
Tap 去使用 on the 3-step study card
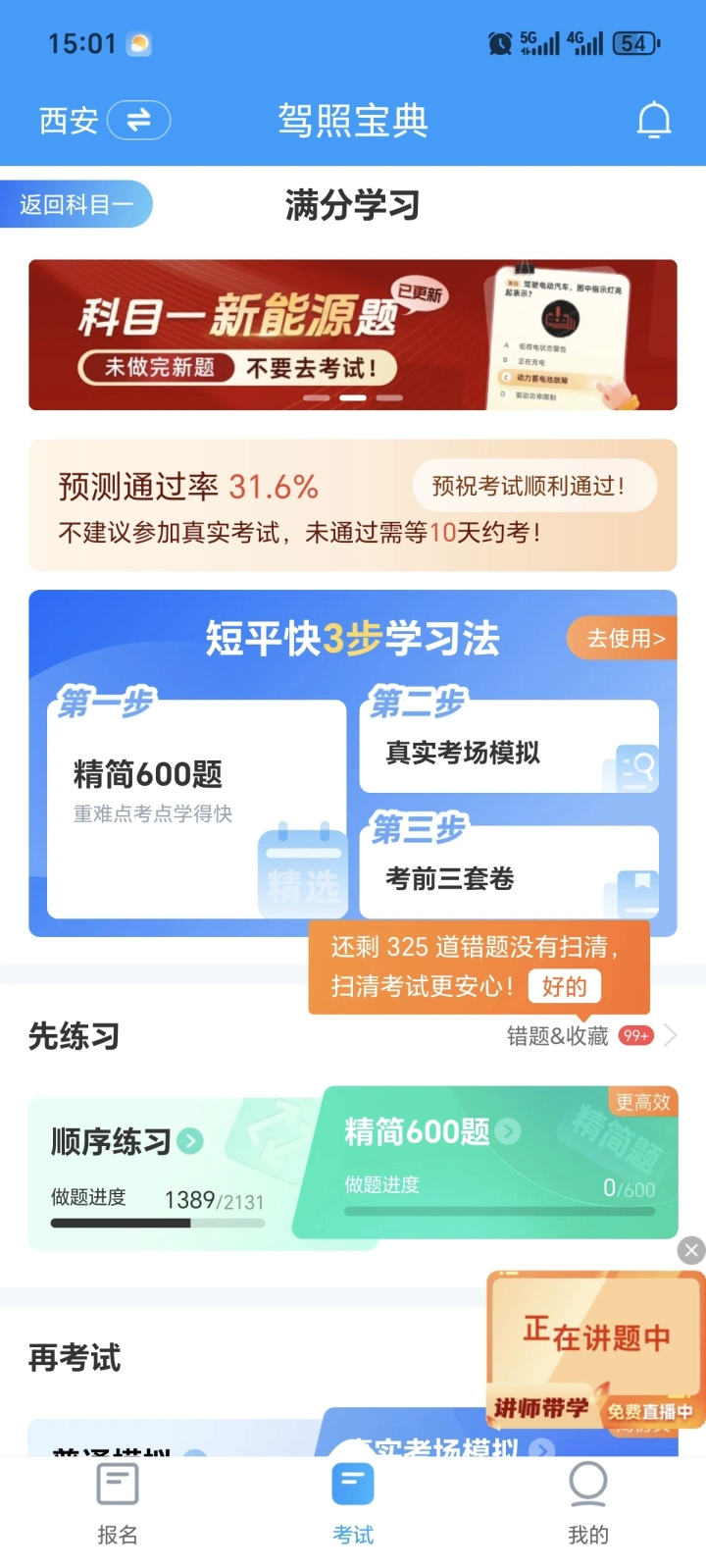click(625, 639)
